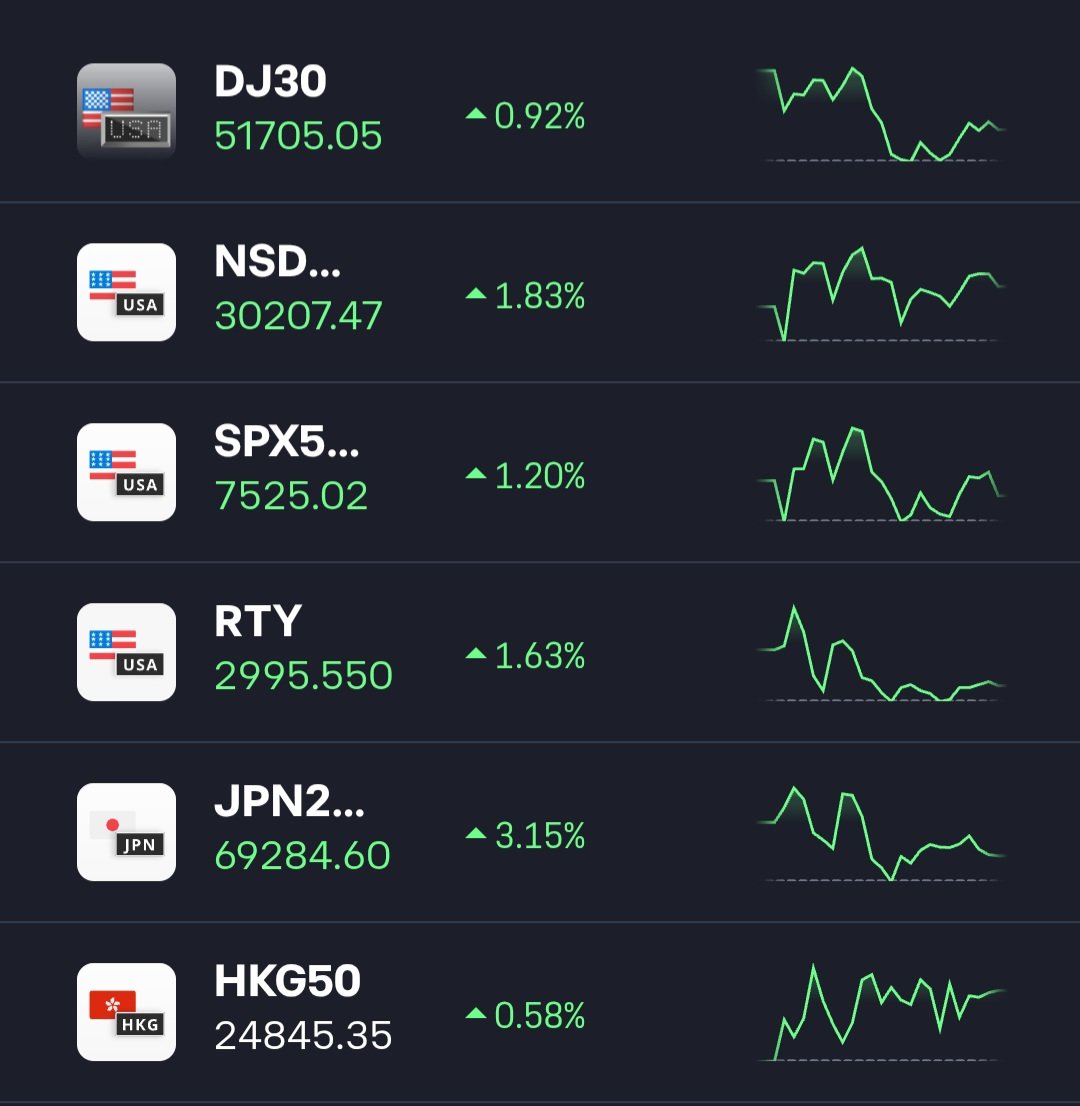The image size is (1080, 1106).
Task: Open the JPN2 index row
Action: pos(540,832)
